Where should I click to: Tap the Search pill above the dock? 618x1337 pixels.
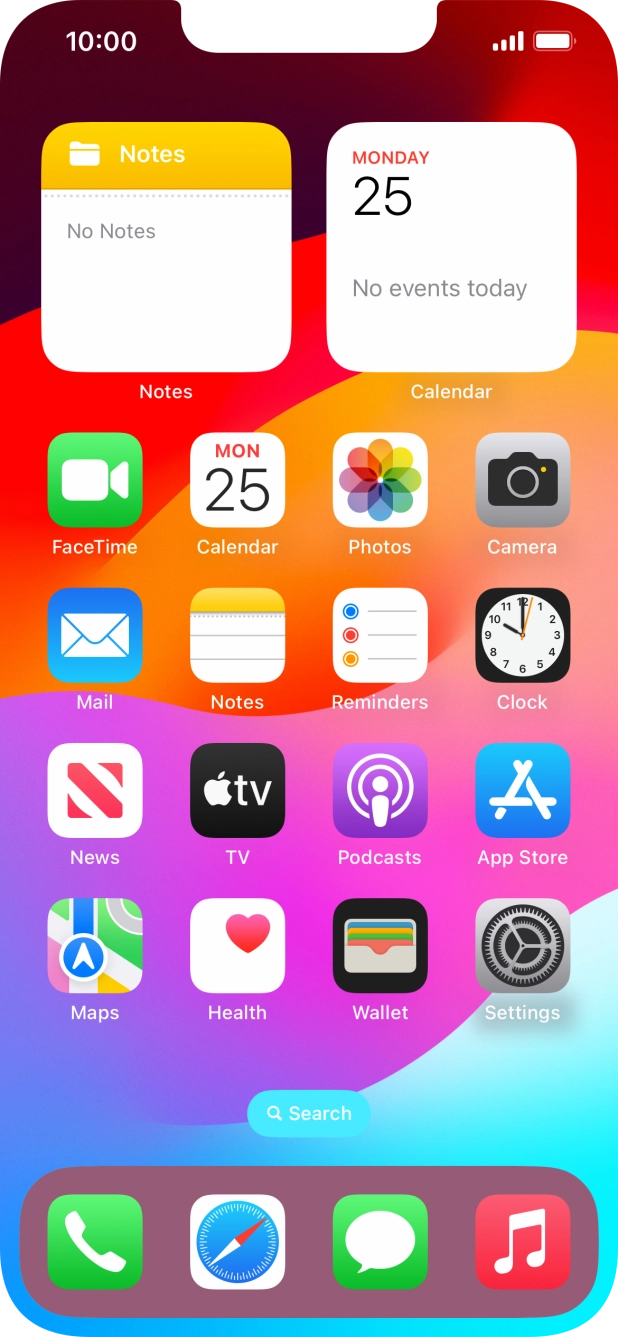[x=309, y=1113]
